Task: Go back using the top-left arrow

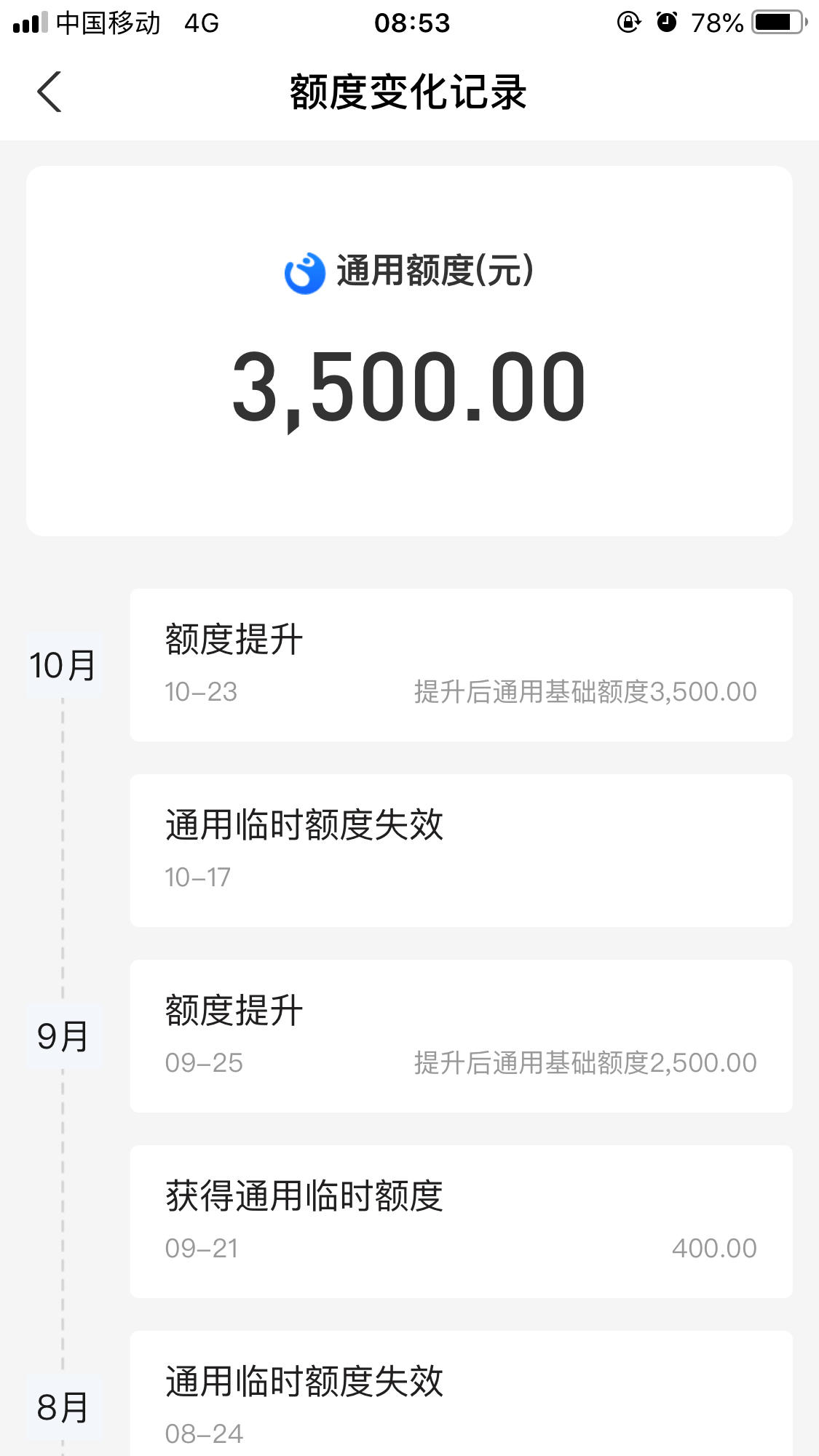Action: pyautogui.click(x=49, y=92)
